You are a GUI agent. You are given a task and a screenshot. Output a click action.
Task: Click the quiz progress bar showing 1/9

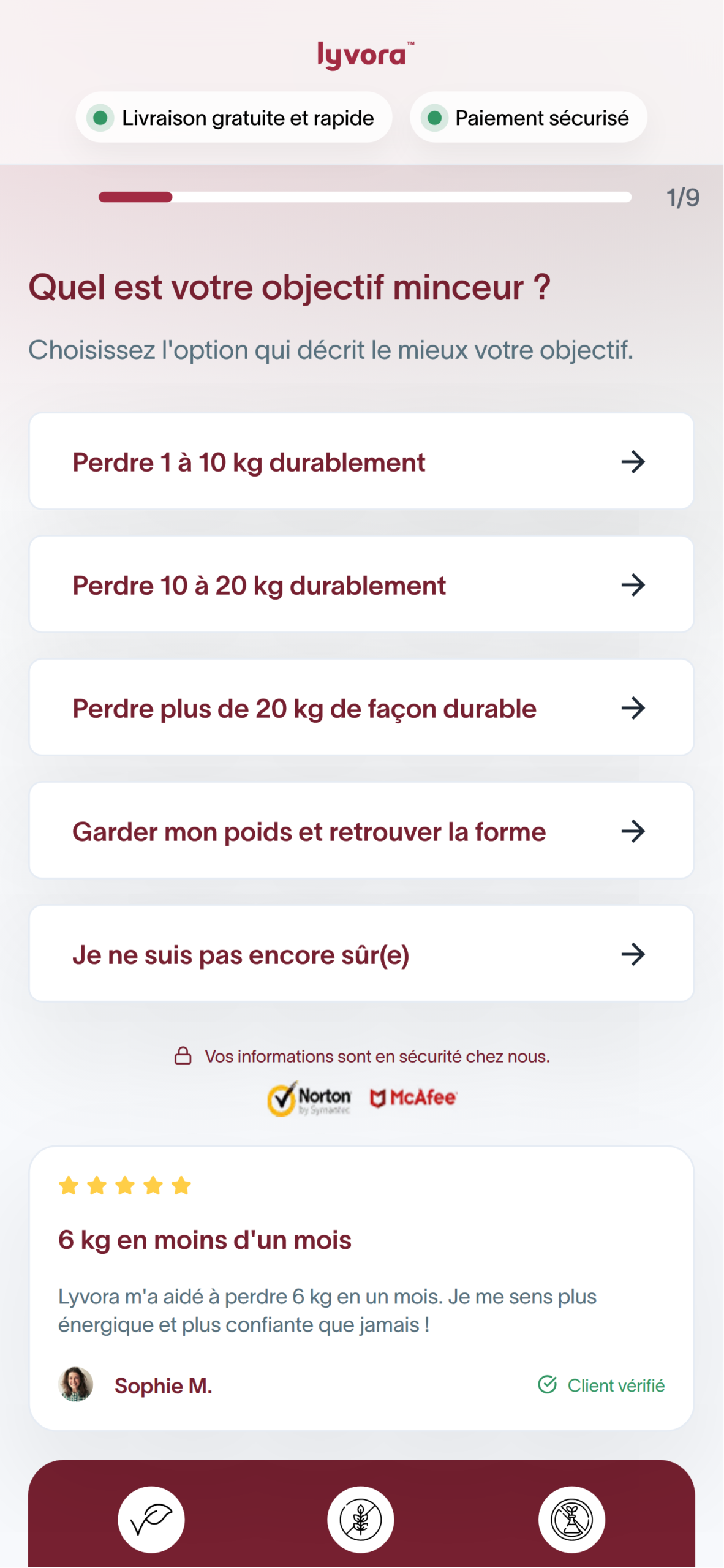[364, 197]
